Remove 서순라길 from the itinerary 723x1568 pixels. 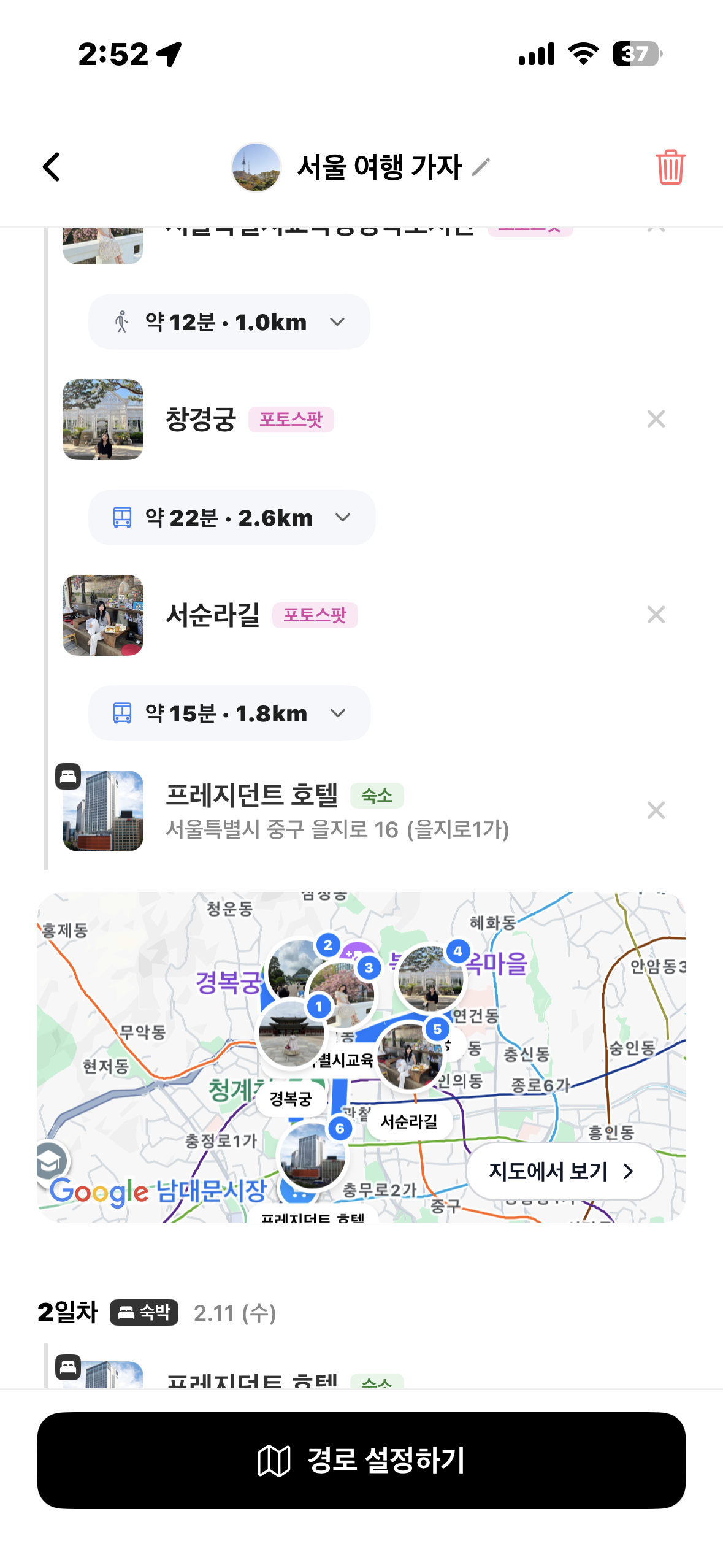(x=656, y=615)
